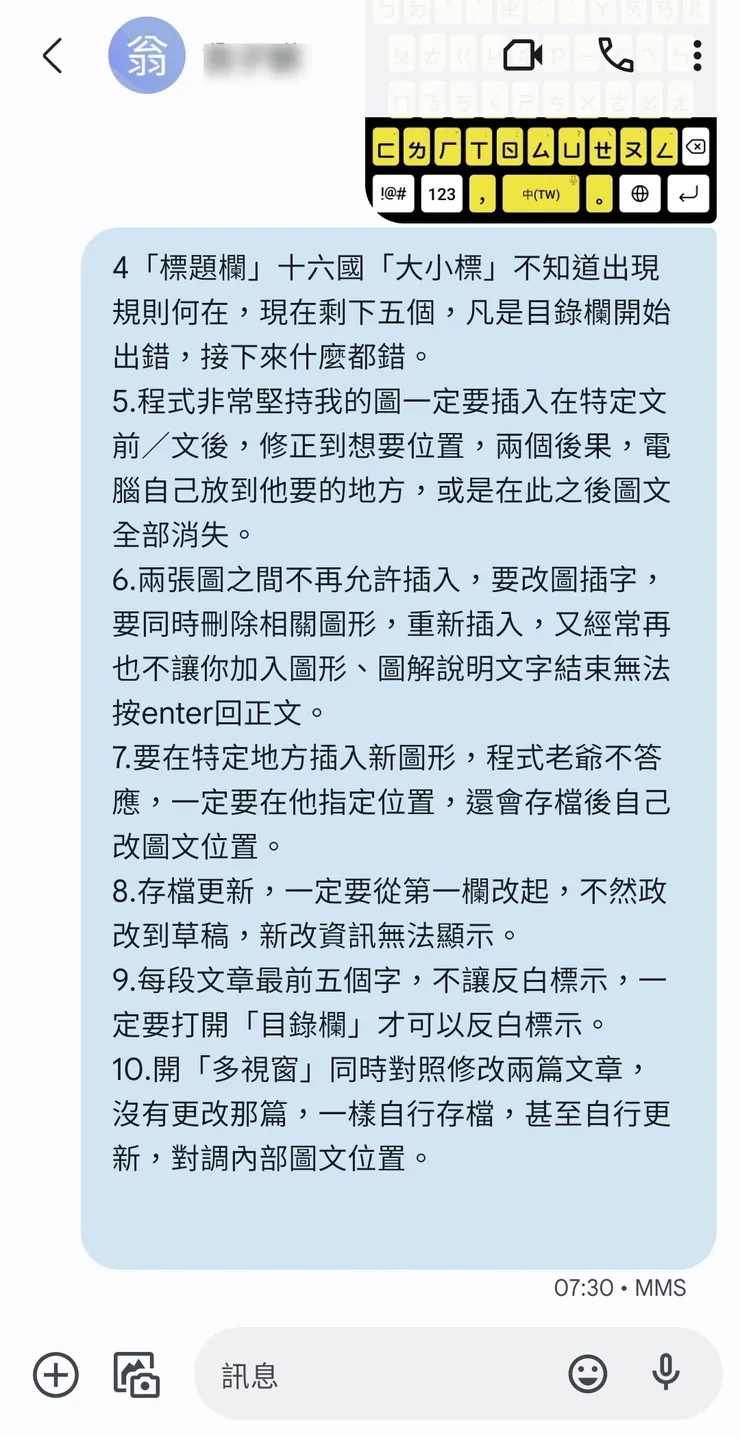Record a voice message with the microphone
The image size is (740, 1437).
(666, 1374)
